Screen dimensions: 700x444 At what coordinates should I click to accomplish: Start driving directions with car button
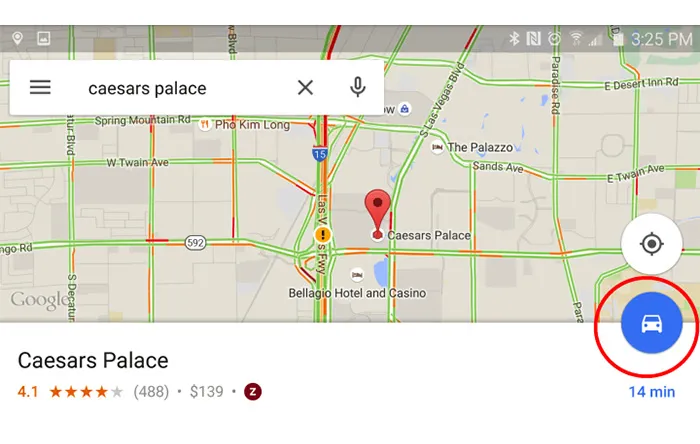(651, 323)
